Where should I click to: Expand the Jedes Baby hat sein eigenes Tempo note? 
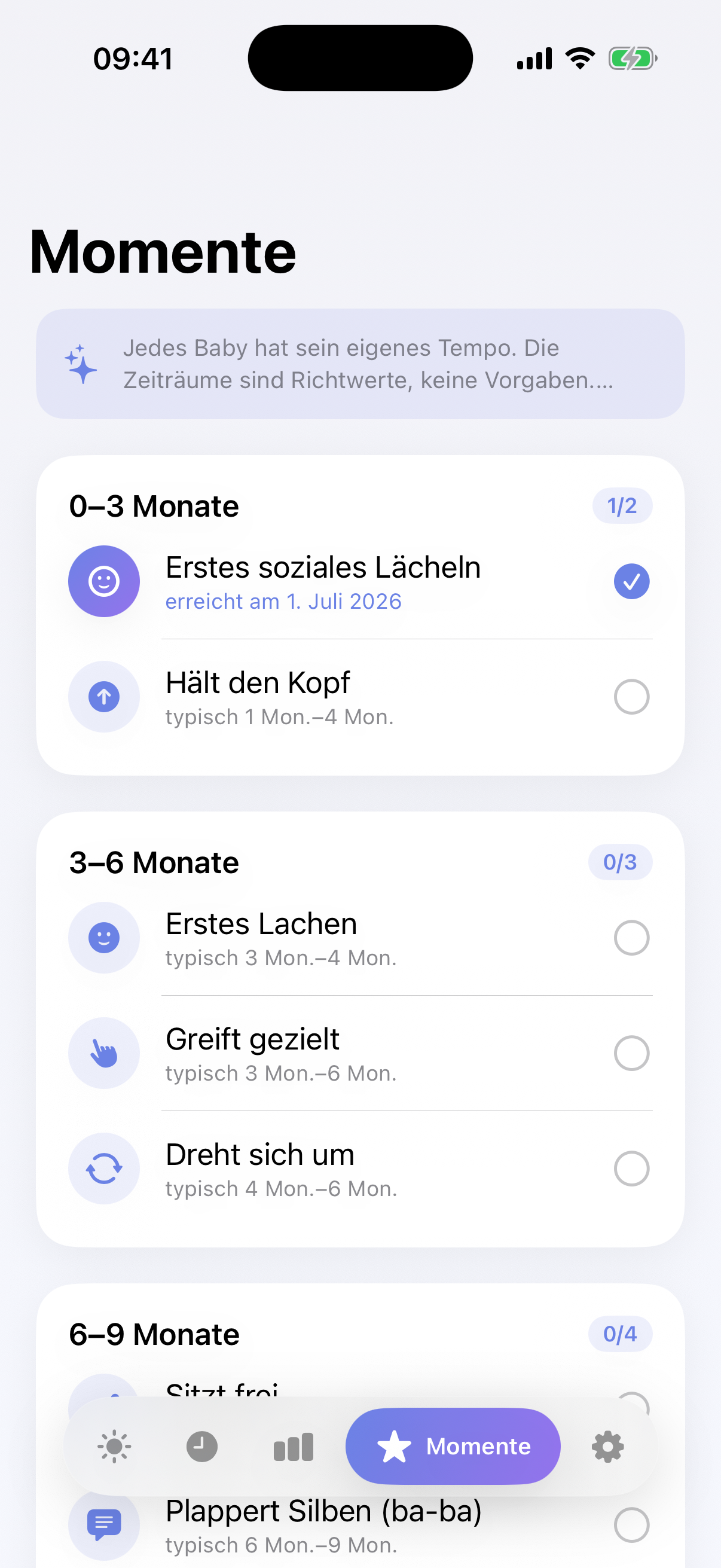tap(360, 364)
